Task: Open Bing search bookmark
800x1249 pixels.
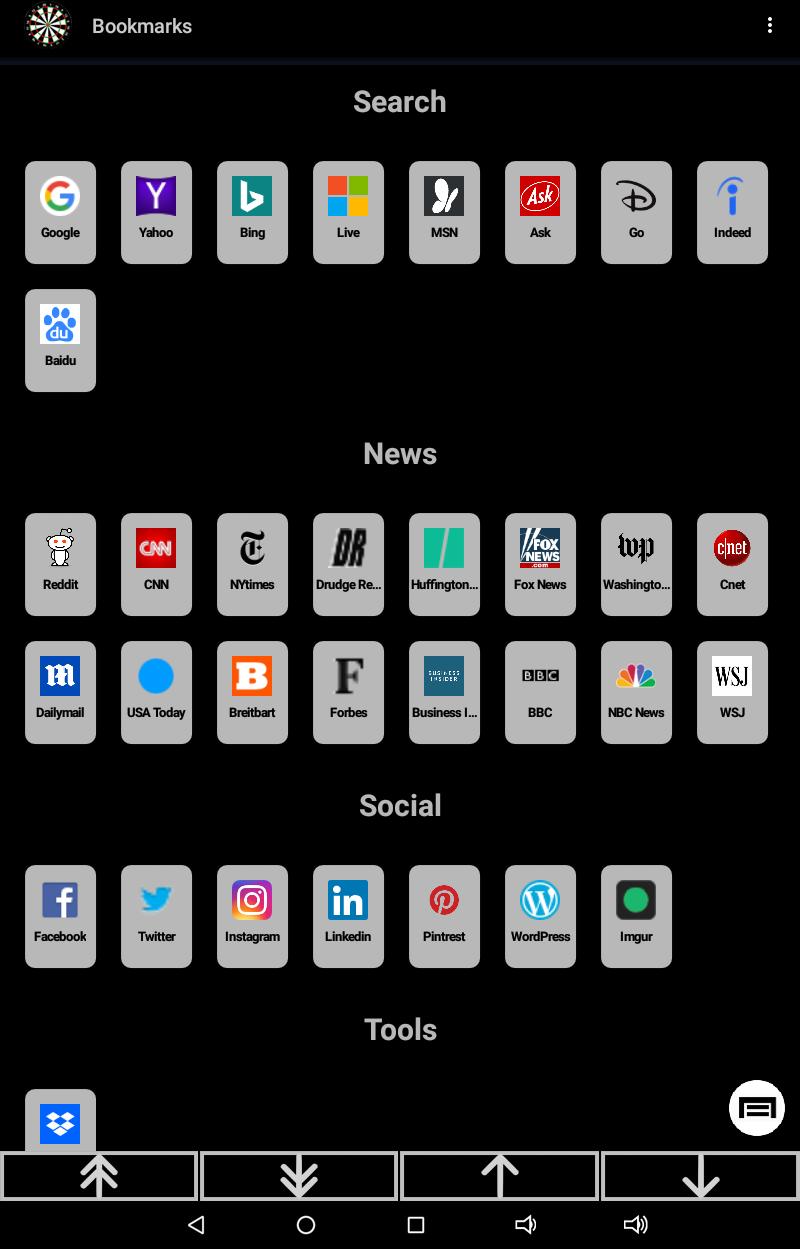Action: click(252, 212)
